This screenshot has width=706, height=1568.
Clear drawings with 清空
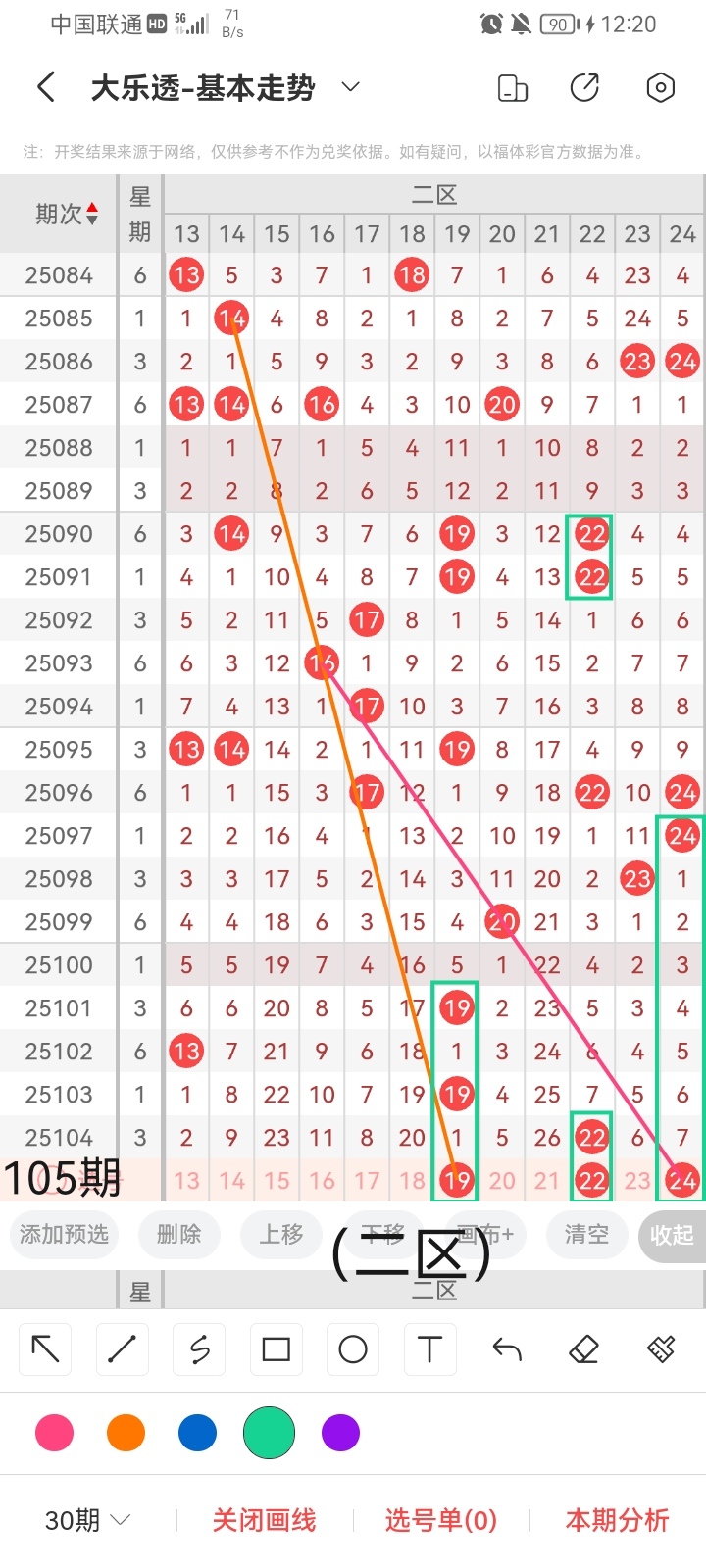(x=586, y=1234)
